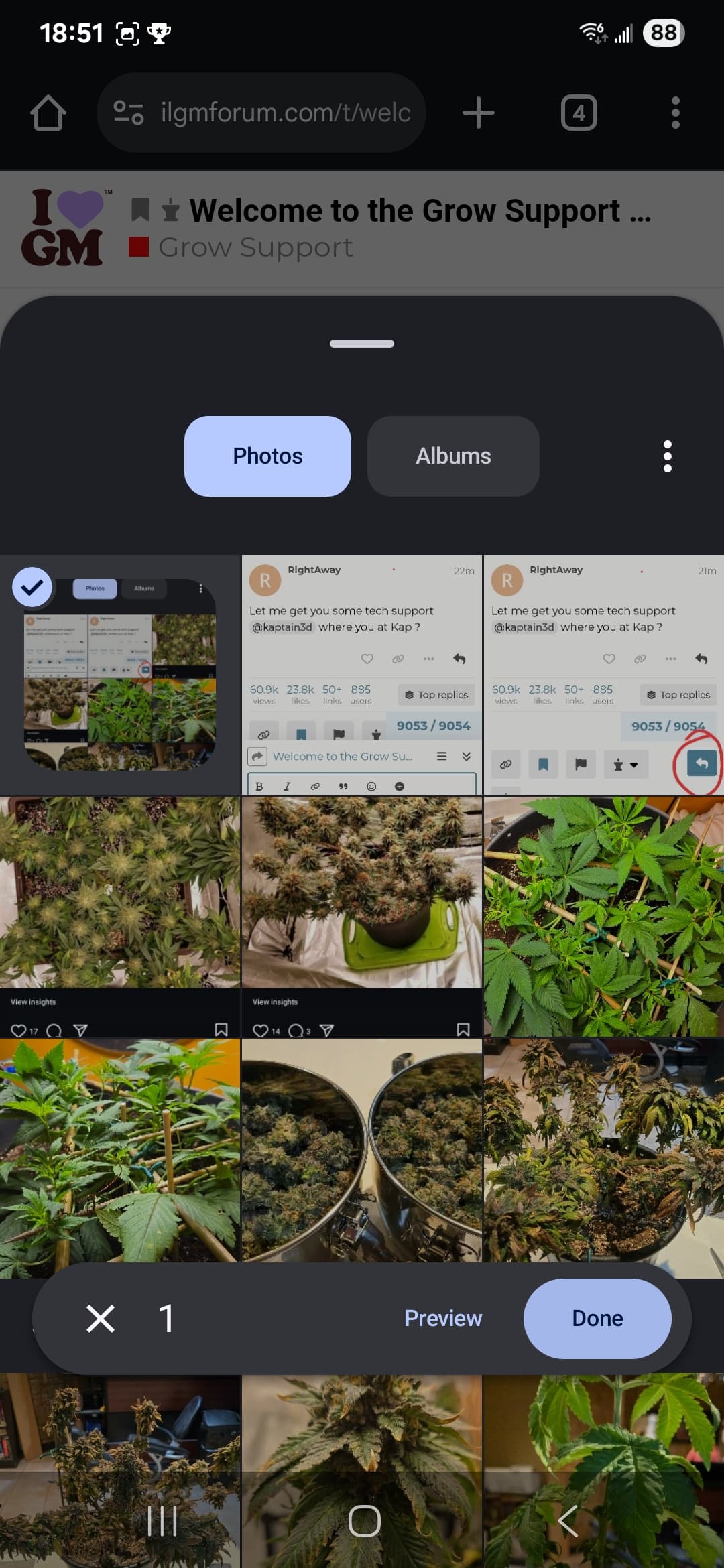The height and width of the screenshot is (1568, 724).
Task: Preview the selected photo
Action: pos(443,1318)
